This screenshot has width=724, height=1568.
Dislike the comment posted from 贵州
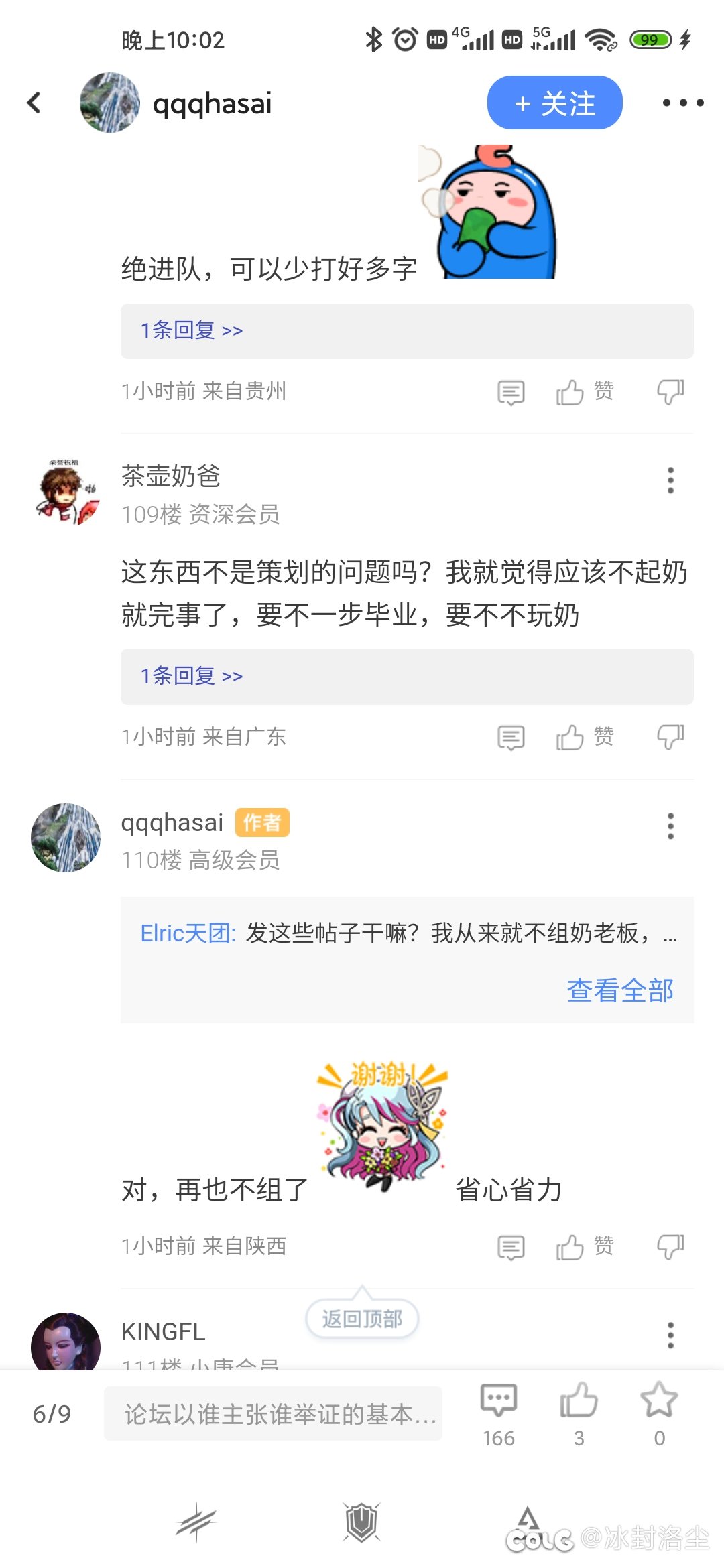[670, 392]
